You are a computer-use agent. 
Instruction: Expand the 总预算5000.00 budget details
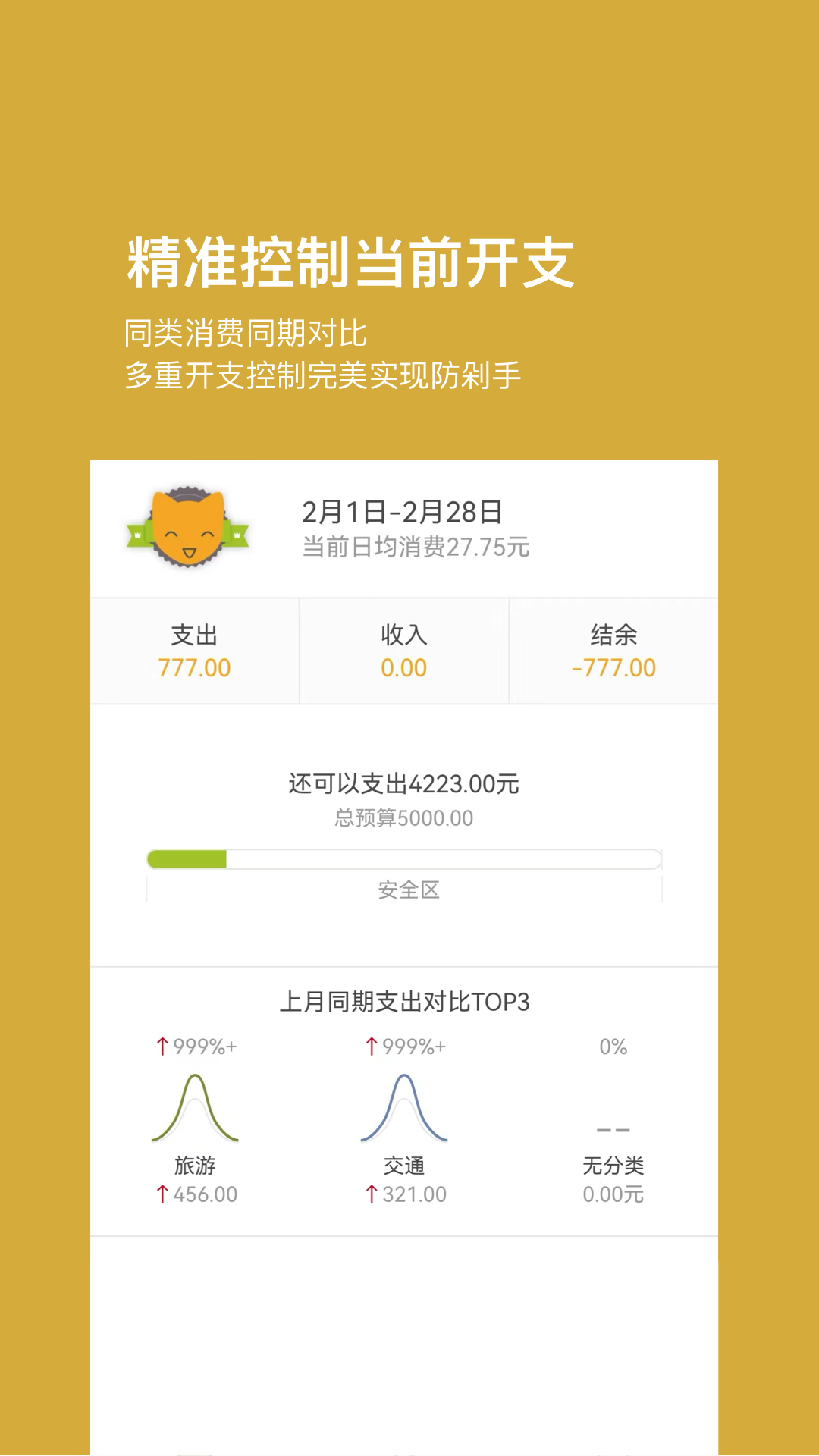403,817
